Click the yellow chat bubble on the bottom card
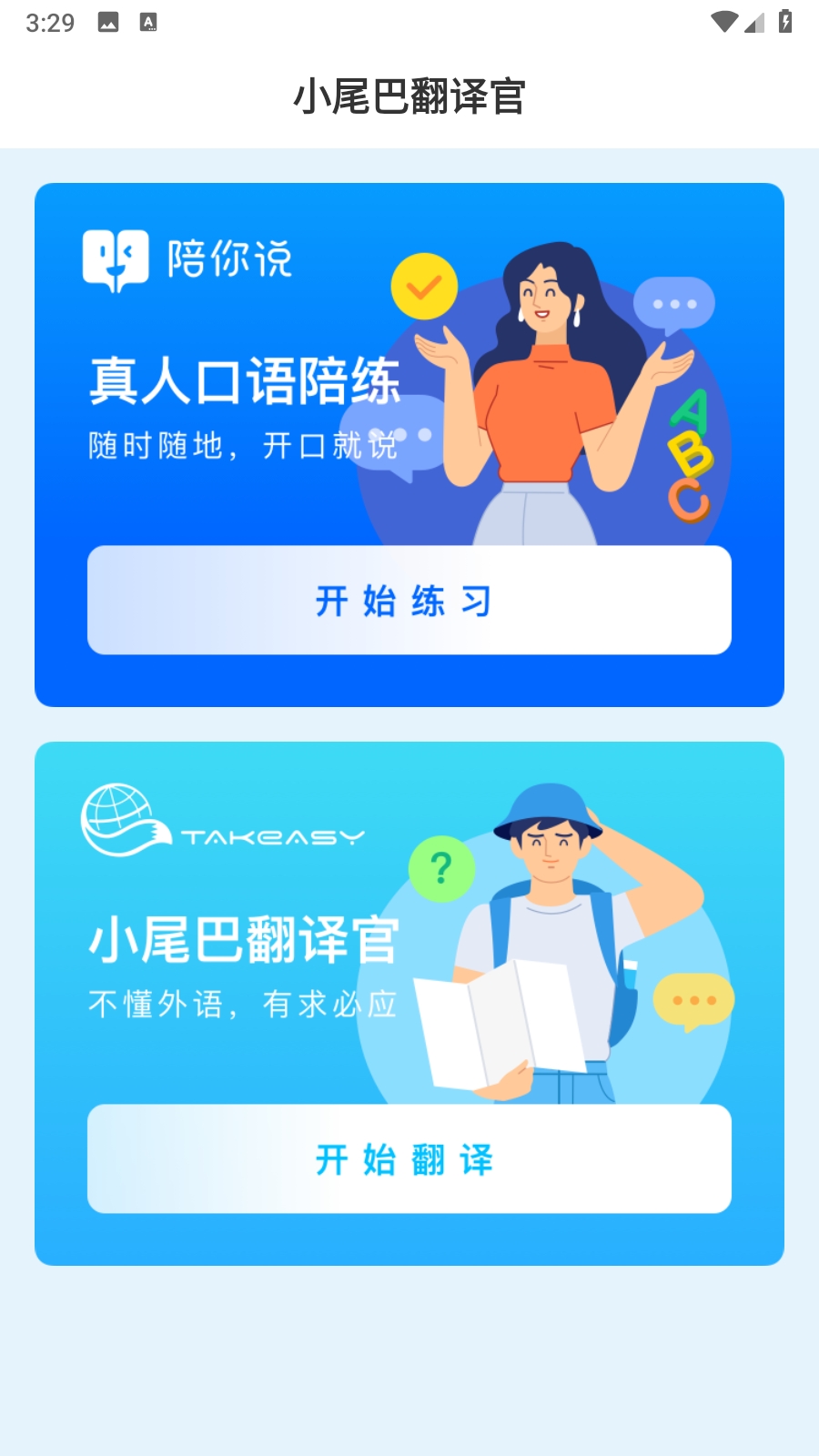Image resolution: width=819 pixels, height=1456 pixels. (x=693, y=999)
